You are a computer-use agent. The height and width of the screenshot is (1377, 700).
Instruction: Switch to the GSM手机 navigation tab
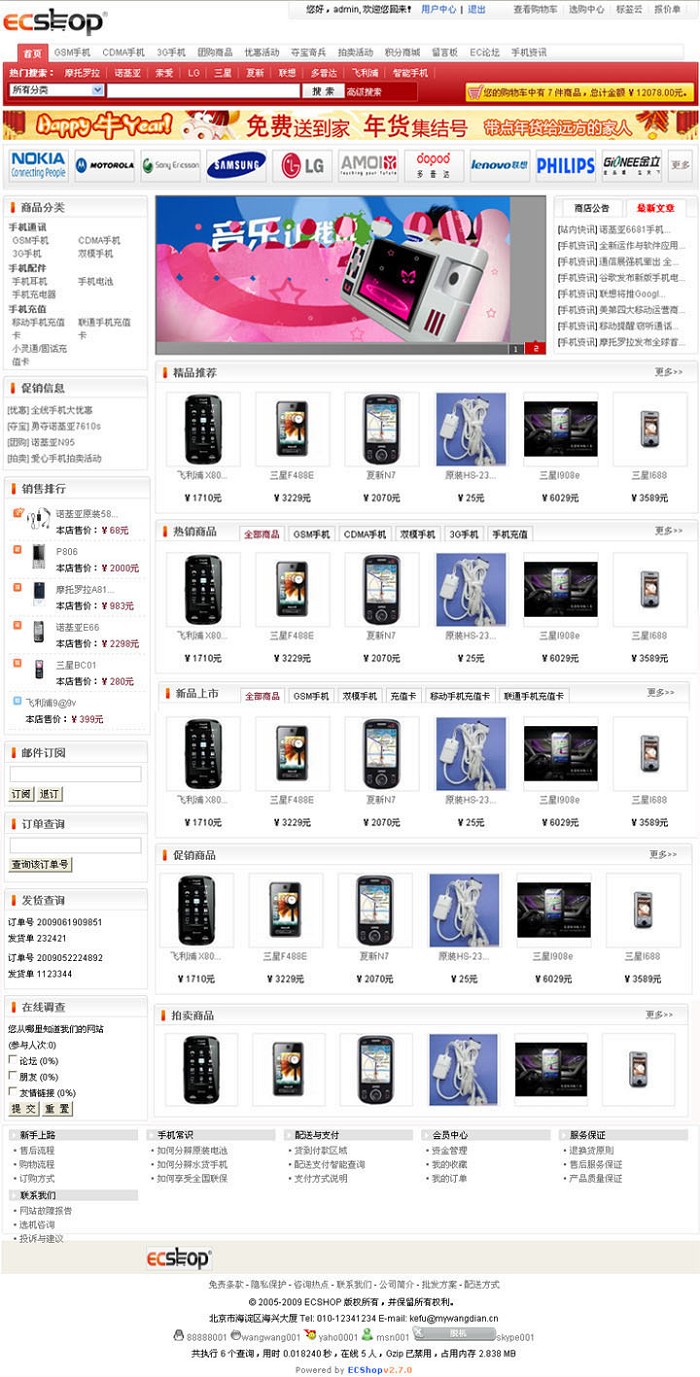(71, 52)
